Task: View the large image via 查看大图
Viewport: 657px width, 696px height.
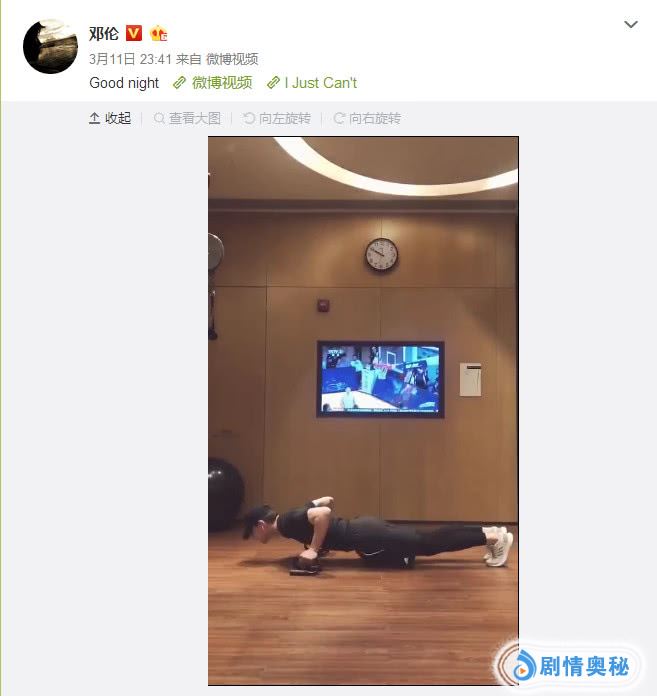Action: coord(187,118)
